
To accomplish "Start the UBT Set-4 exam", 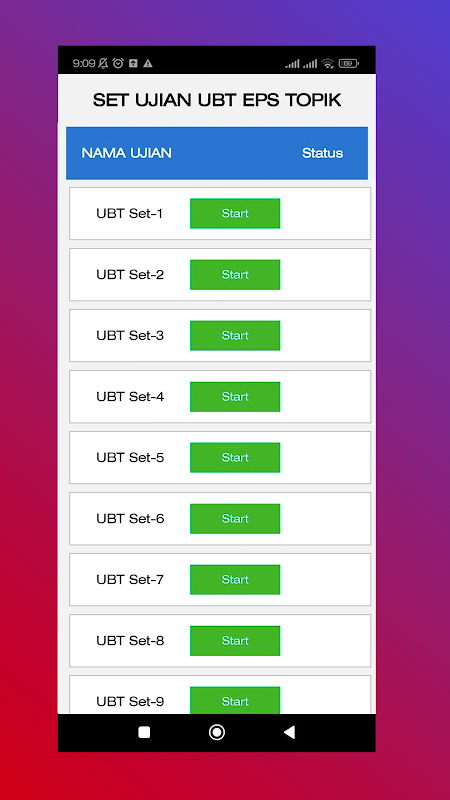I will [x=235, y=396].
